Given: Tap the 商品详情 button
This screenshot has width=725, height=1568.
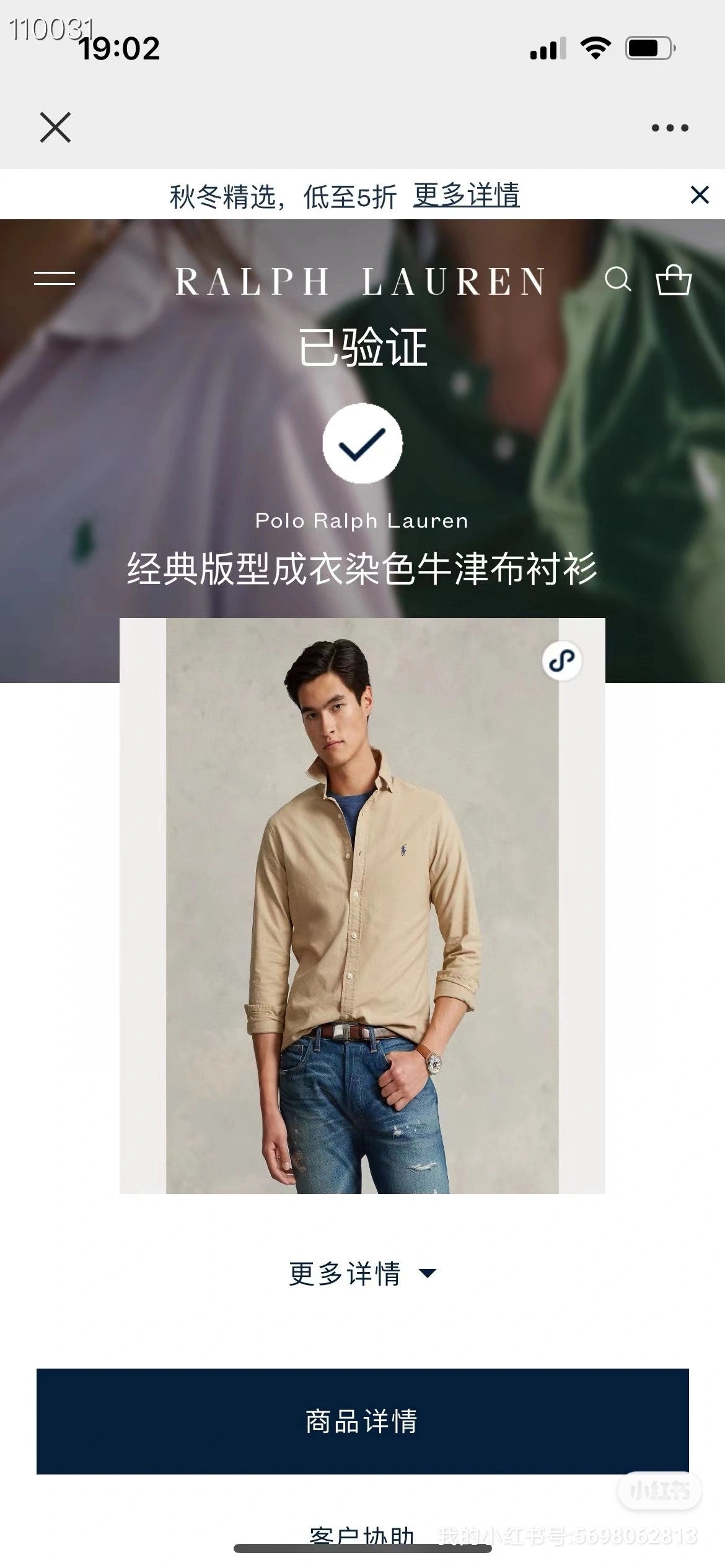Looking at the screenshot, I should click(x=362, y=1421).
